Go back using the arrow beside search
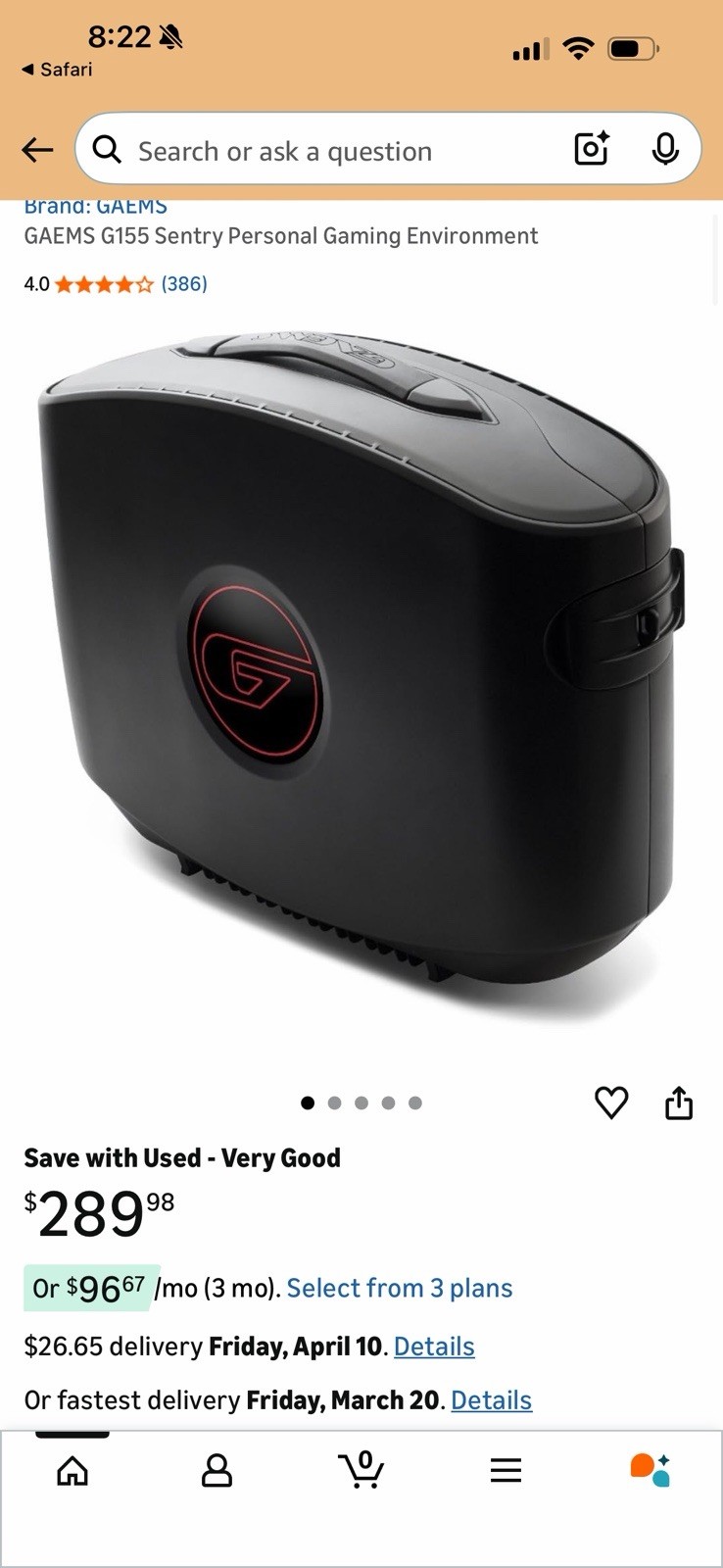723x1568 pixels. [x=37, y=150]
